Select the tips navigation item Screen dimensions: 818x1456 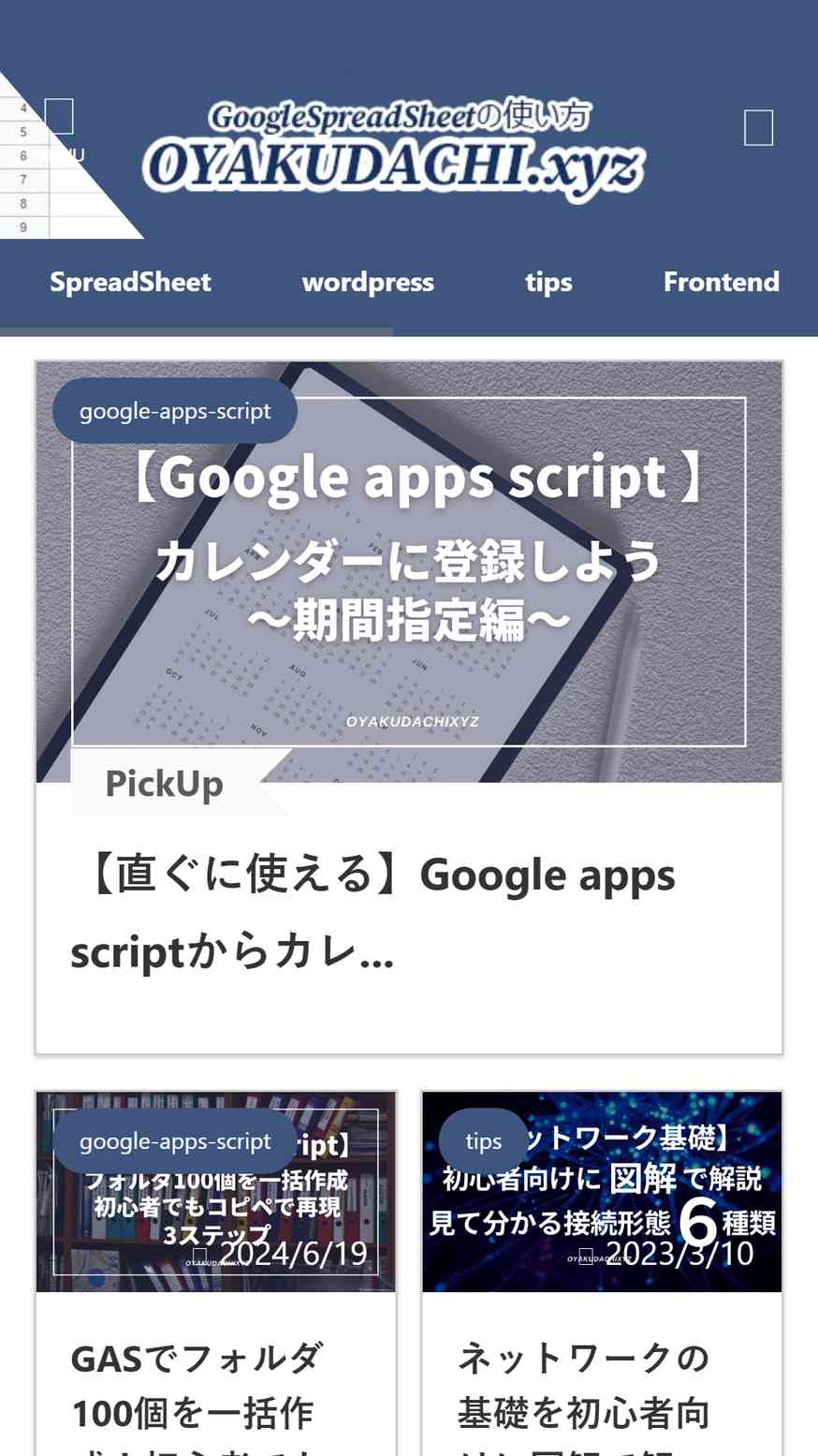[x=548, y=282]
